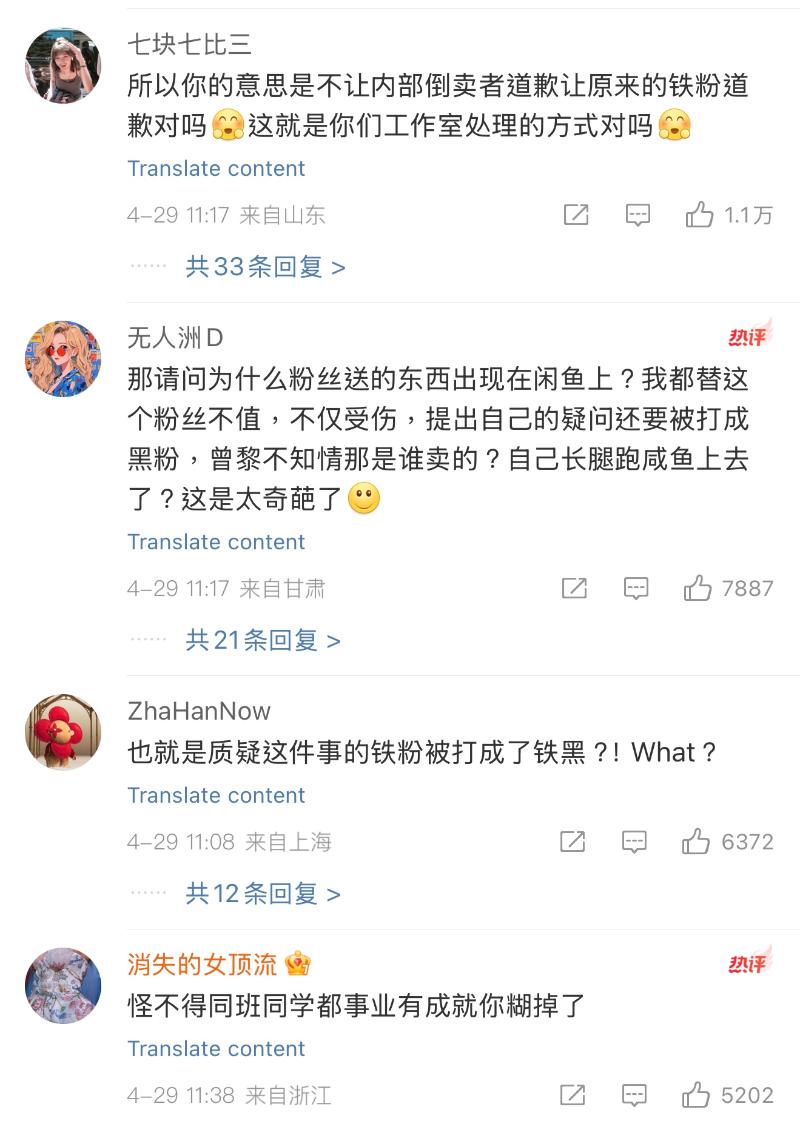
Task: Reply to 消失的女顶流's comment
Action: 636,1095
